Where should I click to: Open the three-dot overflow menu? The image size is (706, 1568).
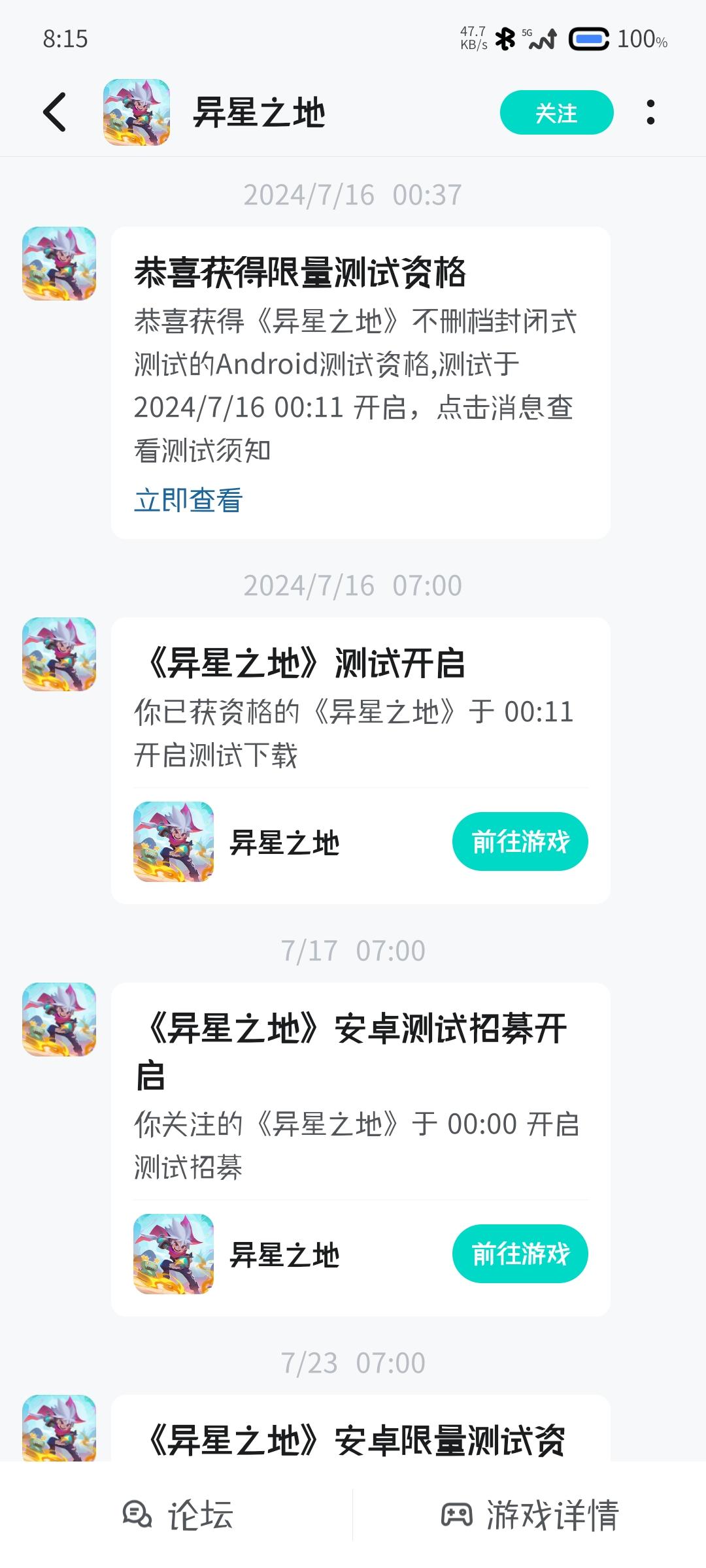[x=651, y=112]
